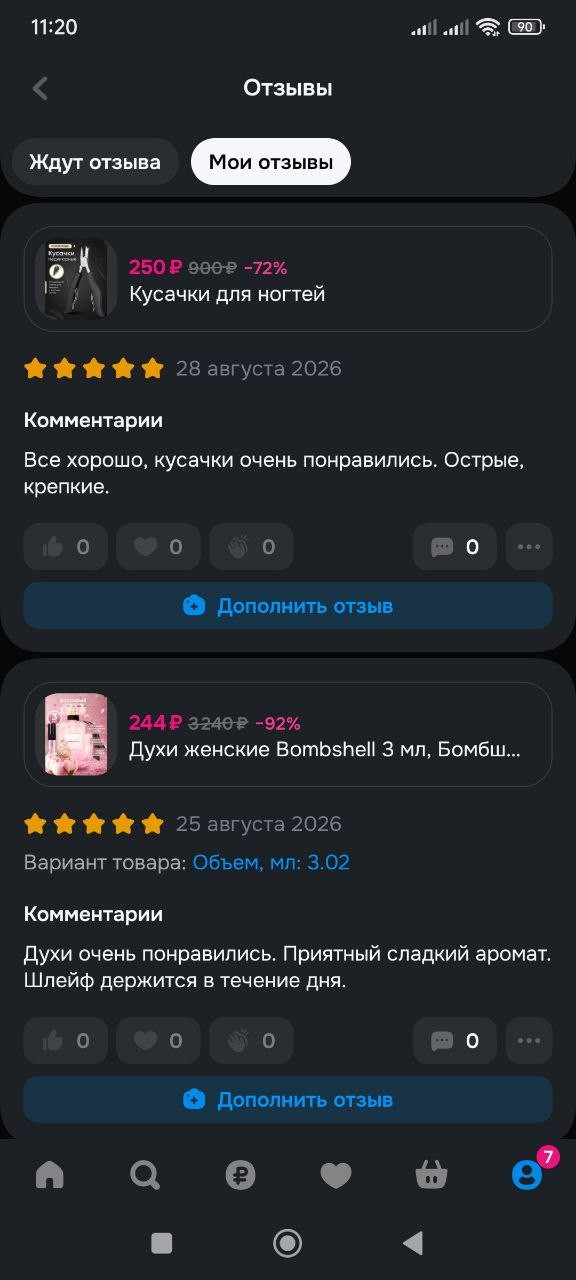The image size is (576, 1280).
Task: Give a thumbs up to the Кусачки review
Action: pyautogui.click(x=66, y=547)
